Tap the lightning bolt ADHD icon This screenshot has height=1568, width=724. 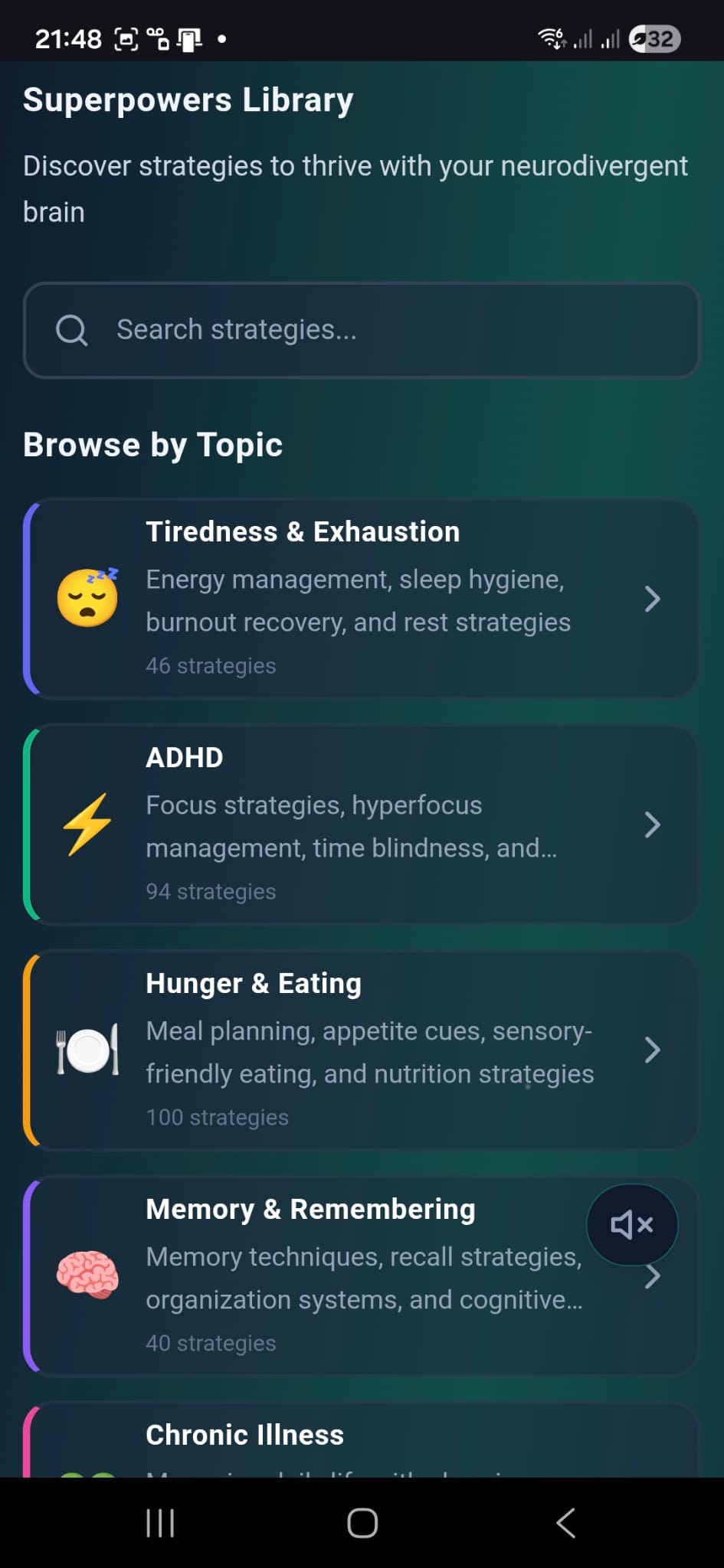[87, 825]
